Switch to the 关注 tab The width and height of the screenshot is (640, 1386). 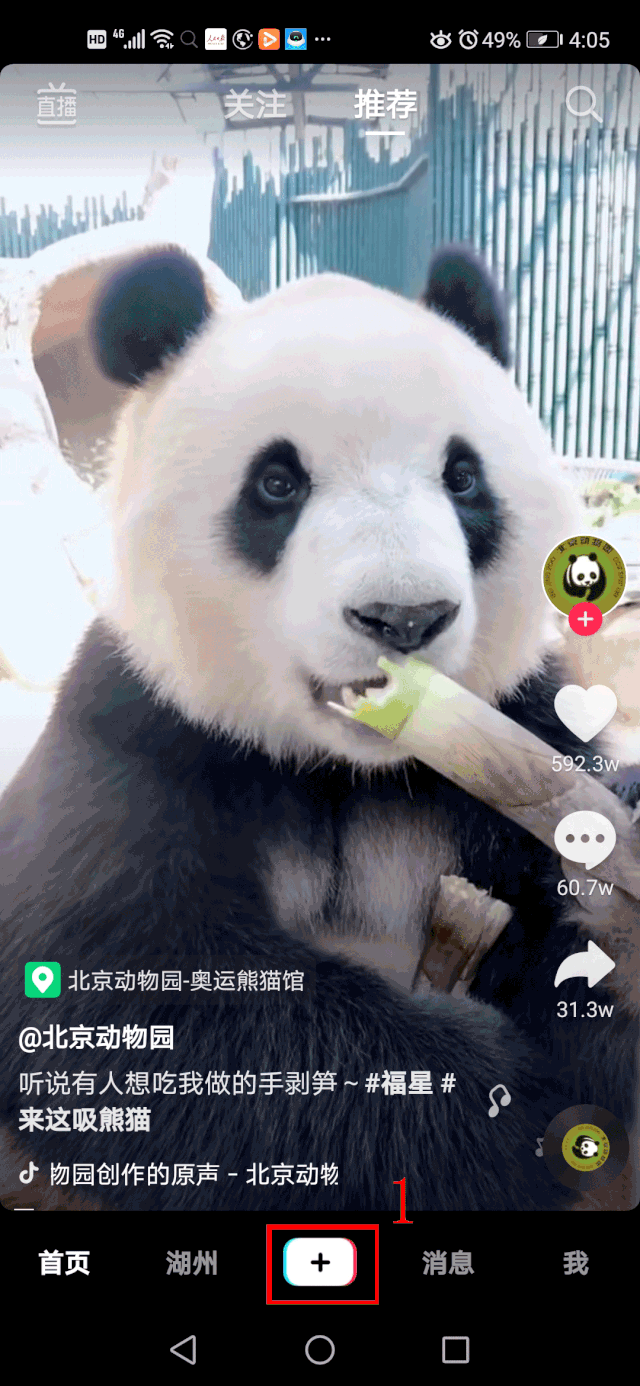point(254,105)
